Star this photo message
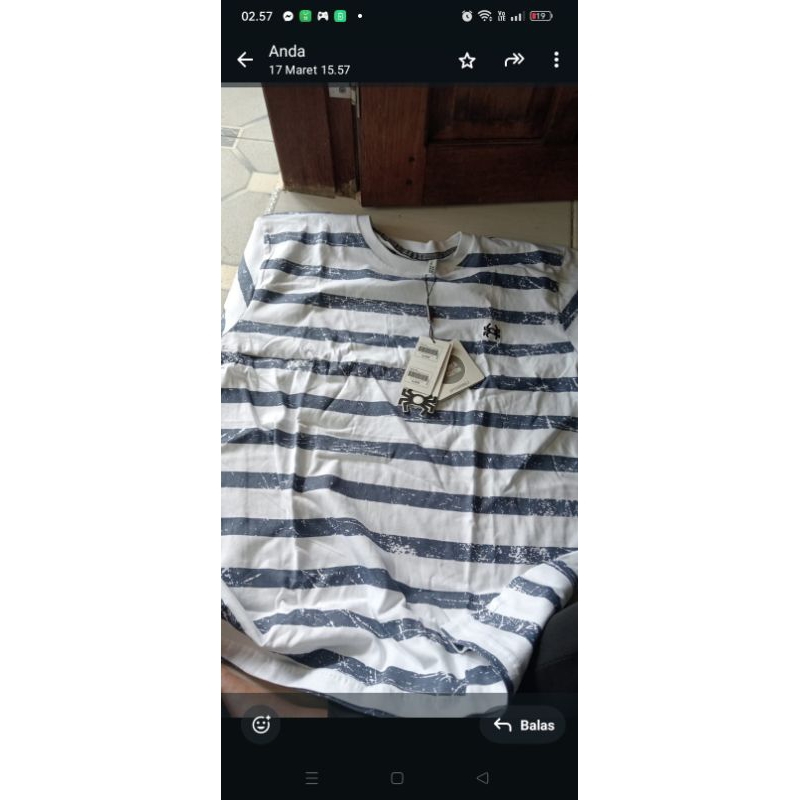Screen dimensions: 800x800 467,60
